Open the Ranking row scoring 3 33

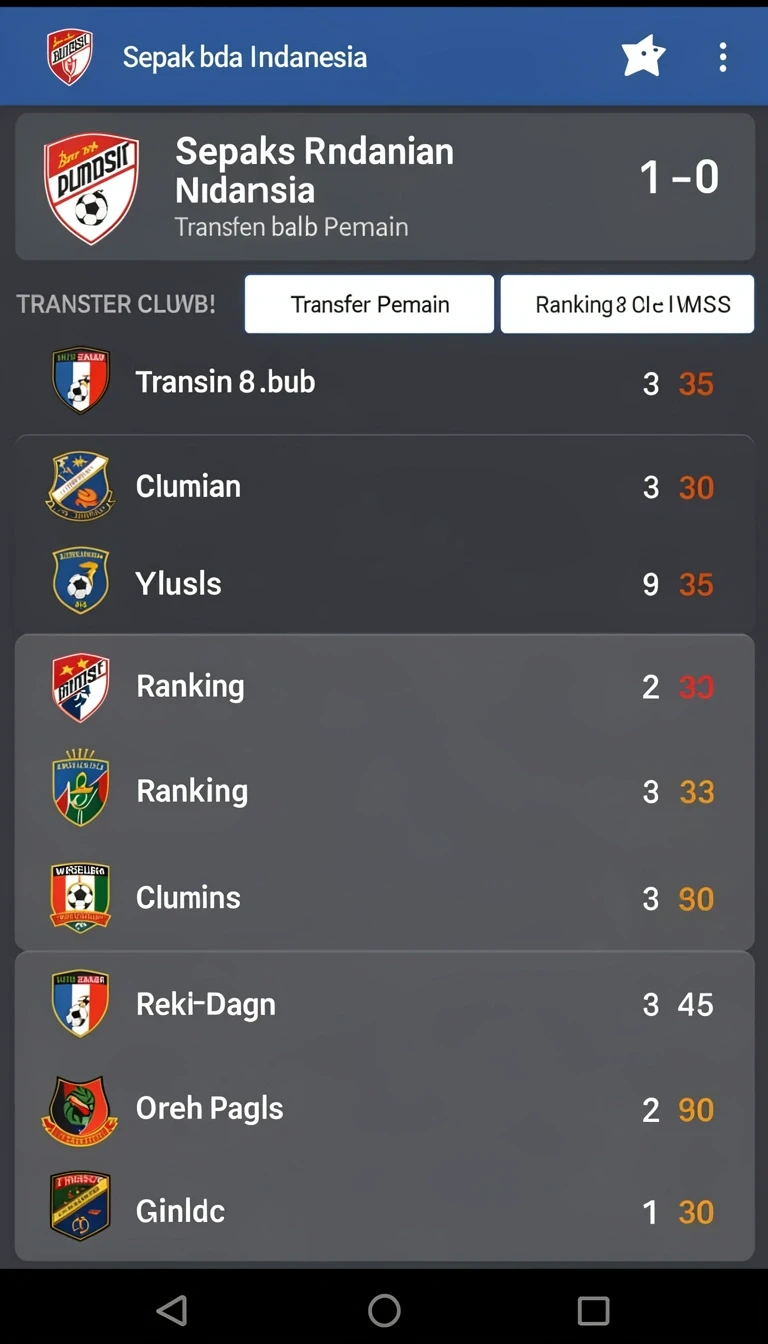385,791
